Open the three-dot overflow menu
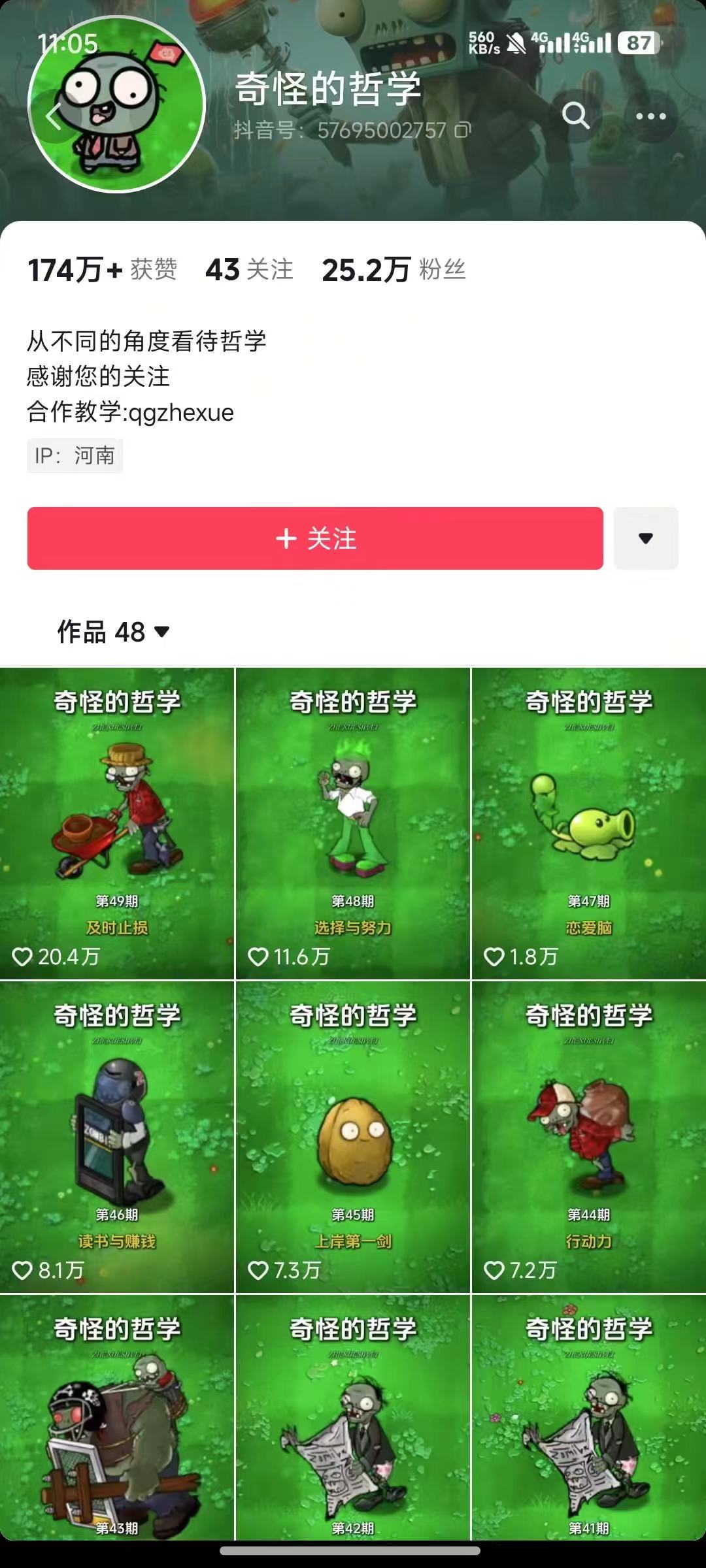 click(650, 116)
